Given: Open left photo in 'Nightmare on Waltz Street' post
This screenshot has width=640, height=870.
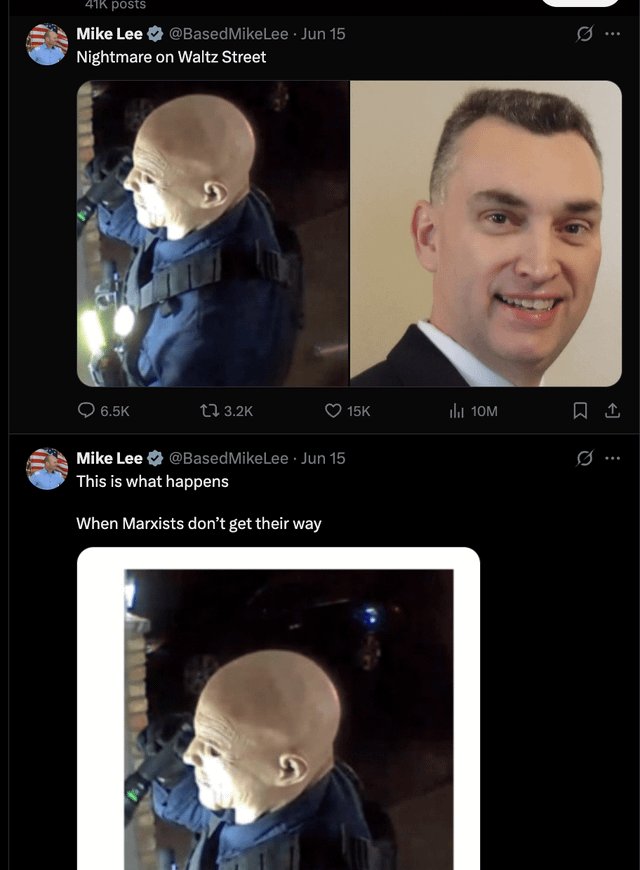Looking at the screenshot, I should pyautogui.click(x=212, y=233).
